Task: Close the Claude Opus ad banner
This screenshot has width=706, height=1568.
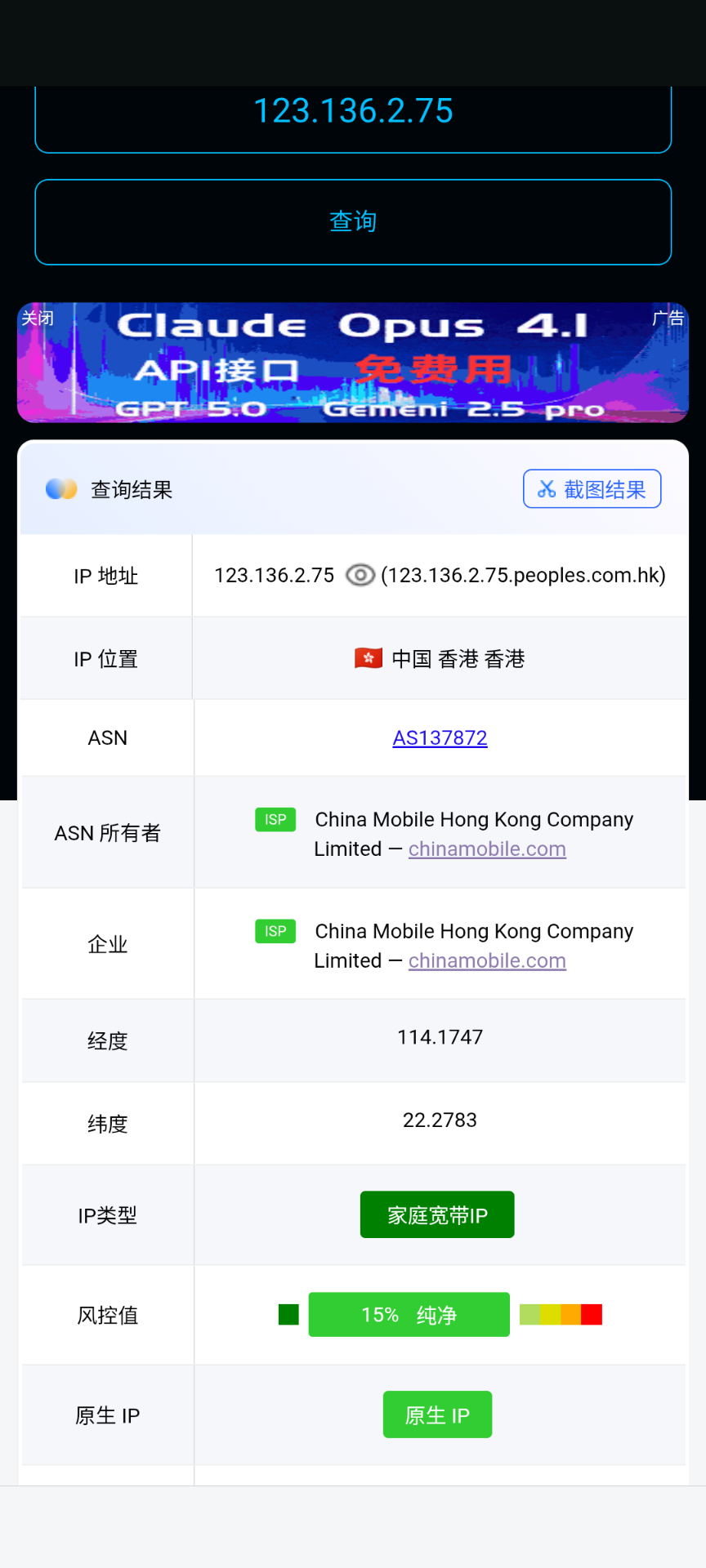Action: pos(38,318)
